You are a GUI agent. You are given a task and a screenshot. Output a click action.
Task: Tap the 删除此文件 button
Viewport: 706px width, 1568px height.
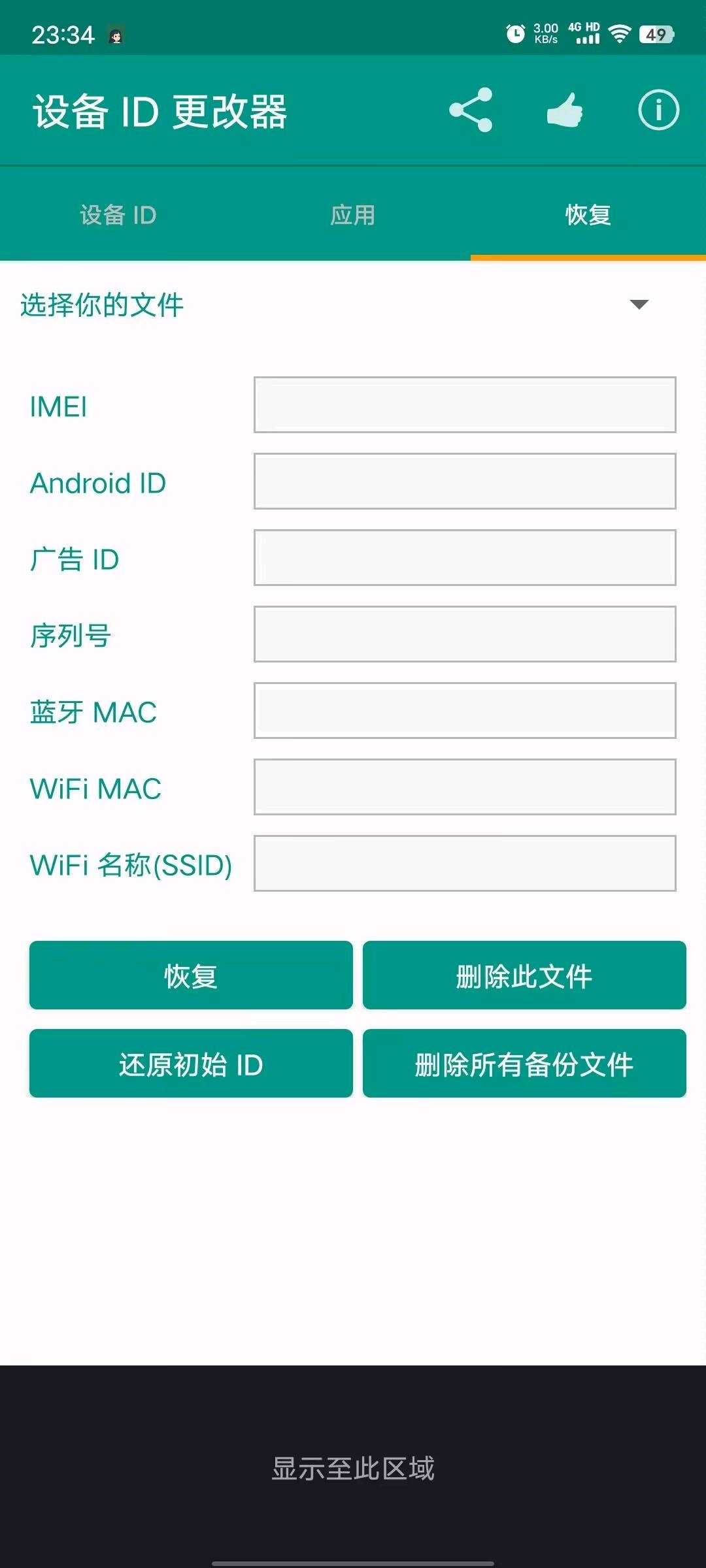(x=524, y=975)
